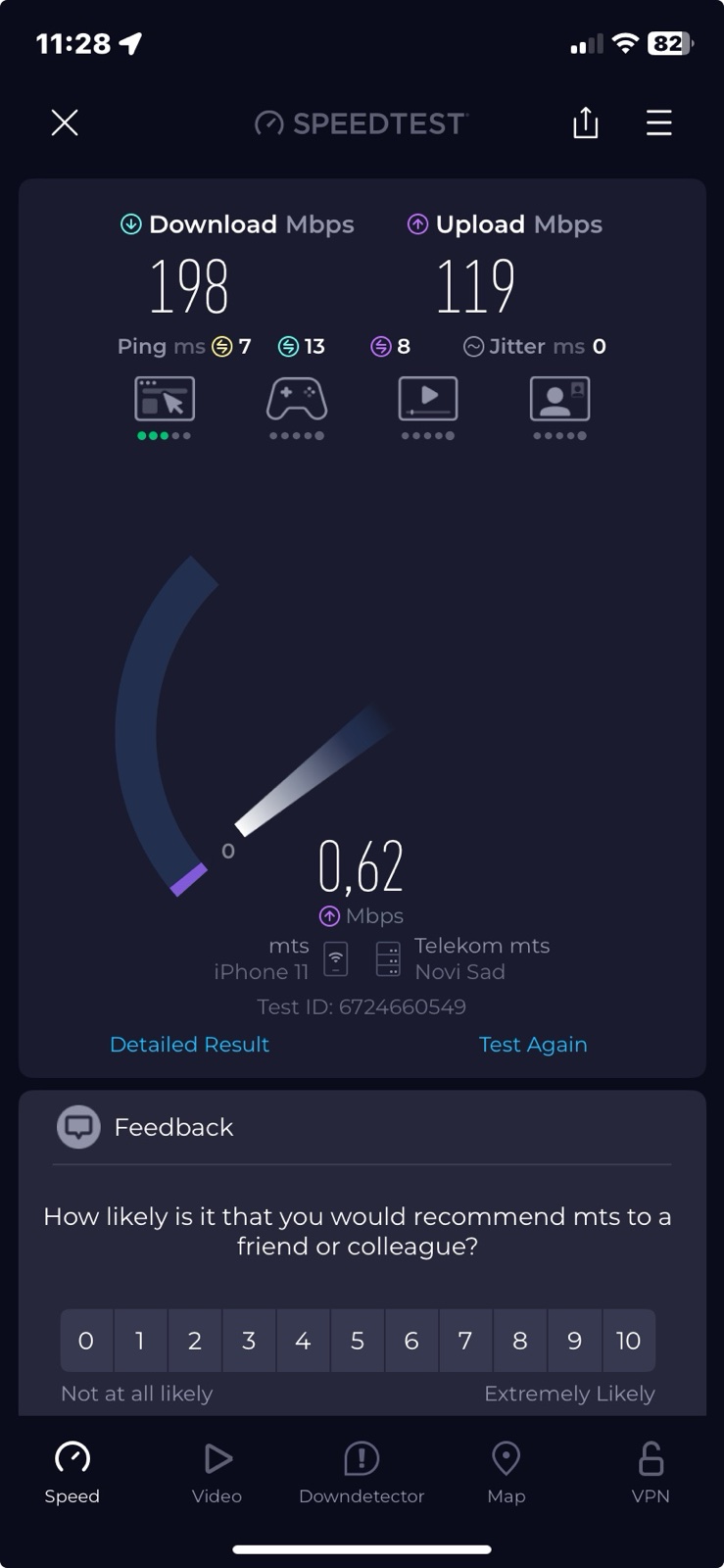Share the speed test result

pos(585,122)
